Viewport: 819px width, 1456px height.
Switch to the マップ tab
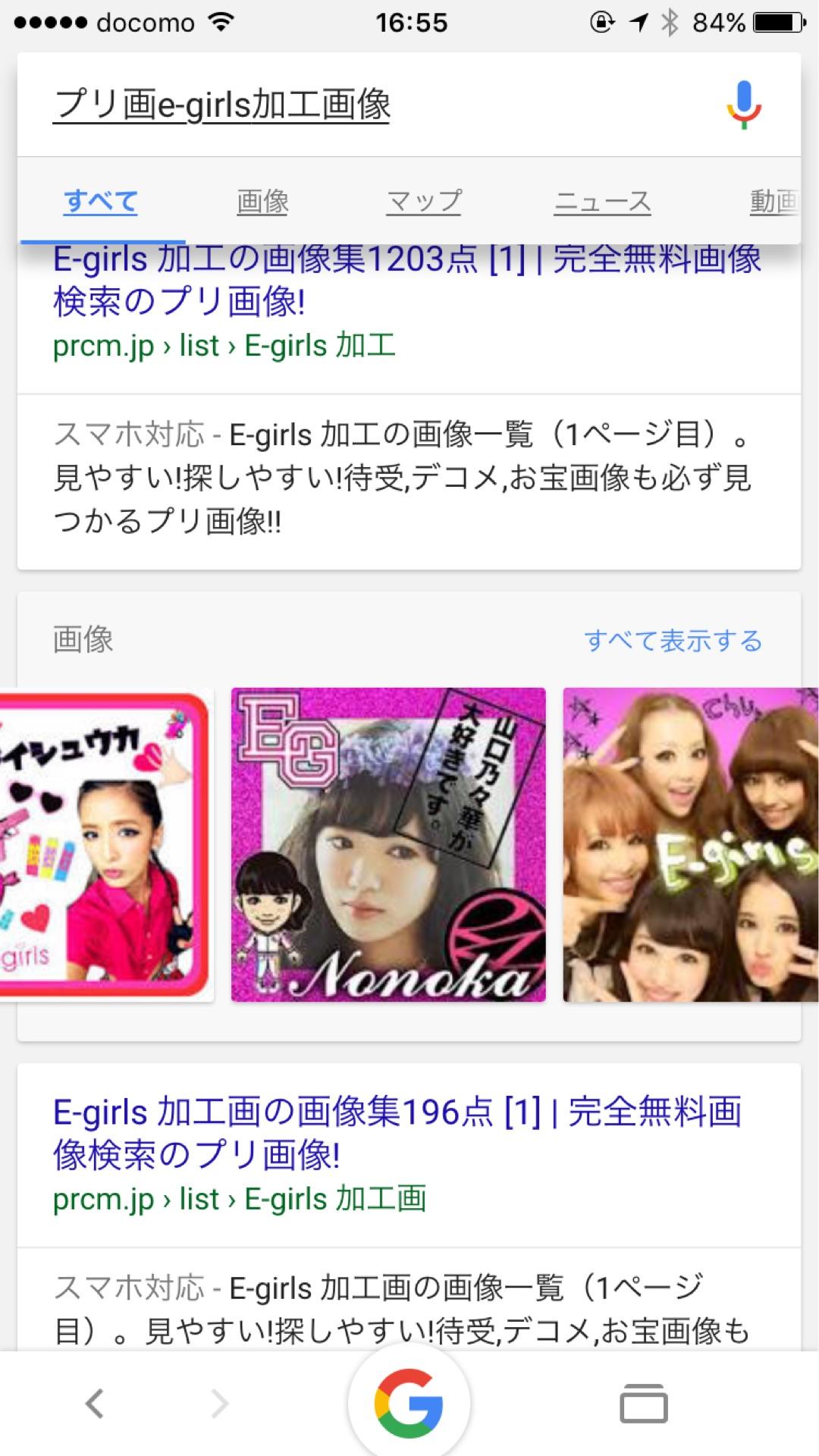tap(423, 202)
